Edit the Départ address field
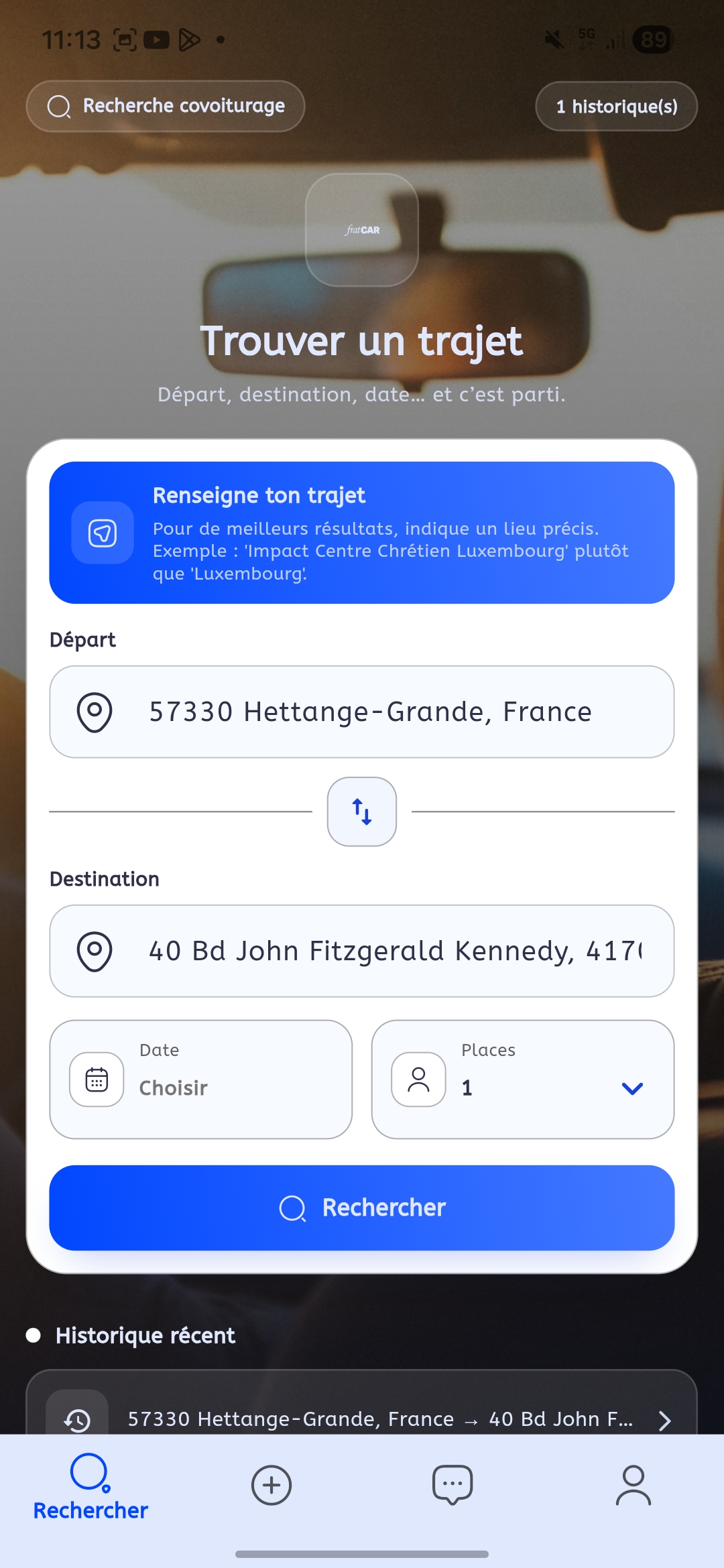This screenshot has width=724, height=1568. 362,712
